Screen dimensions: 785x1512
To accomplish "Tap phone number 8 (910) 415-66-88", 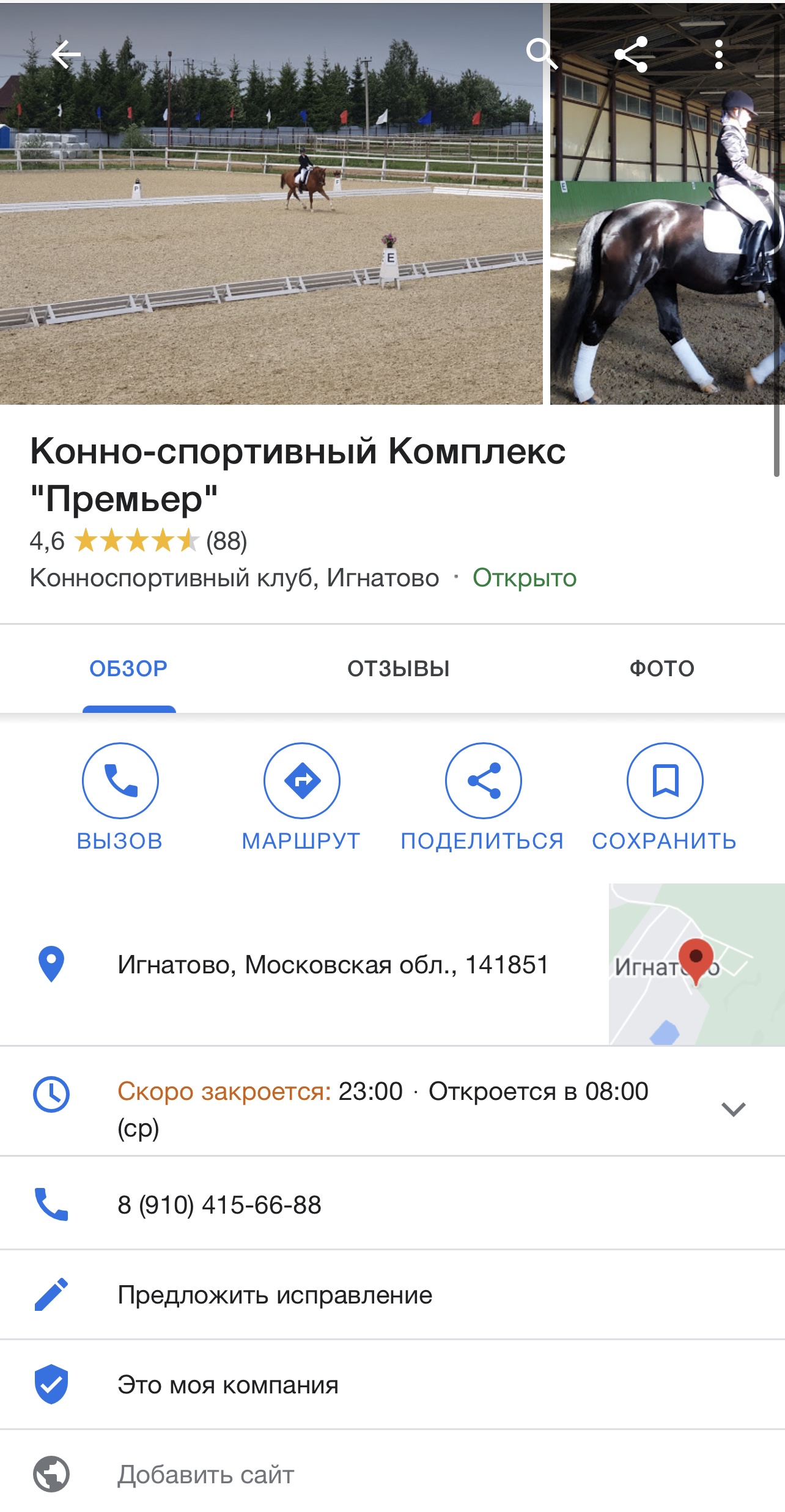I will point(219,1205).
